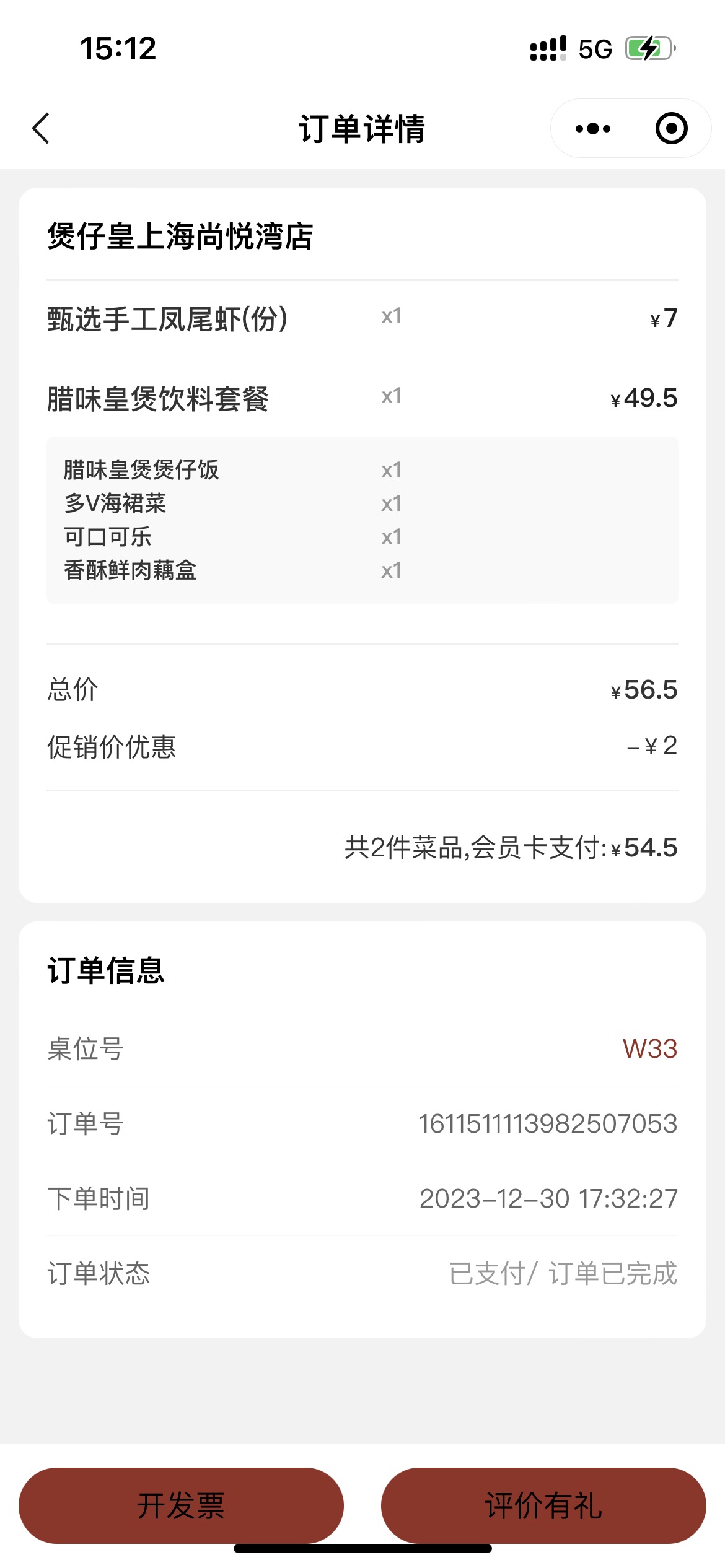This screenshot has width=725, height=1568.
Task: Tap 评价有礼 to review the order
Action: (543, 1505)
